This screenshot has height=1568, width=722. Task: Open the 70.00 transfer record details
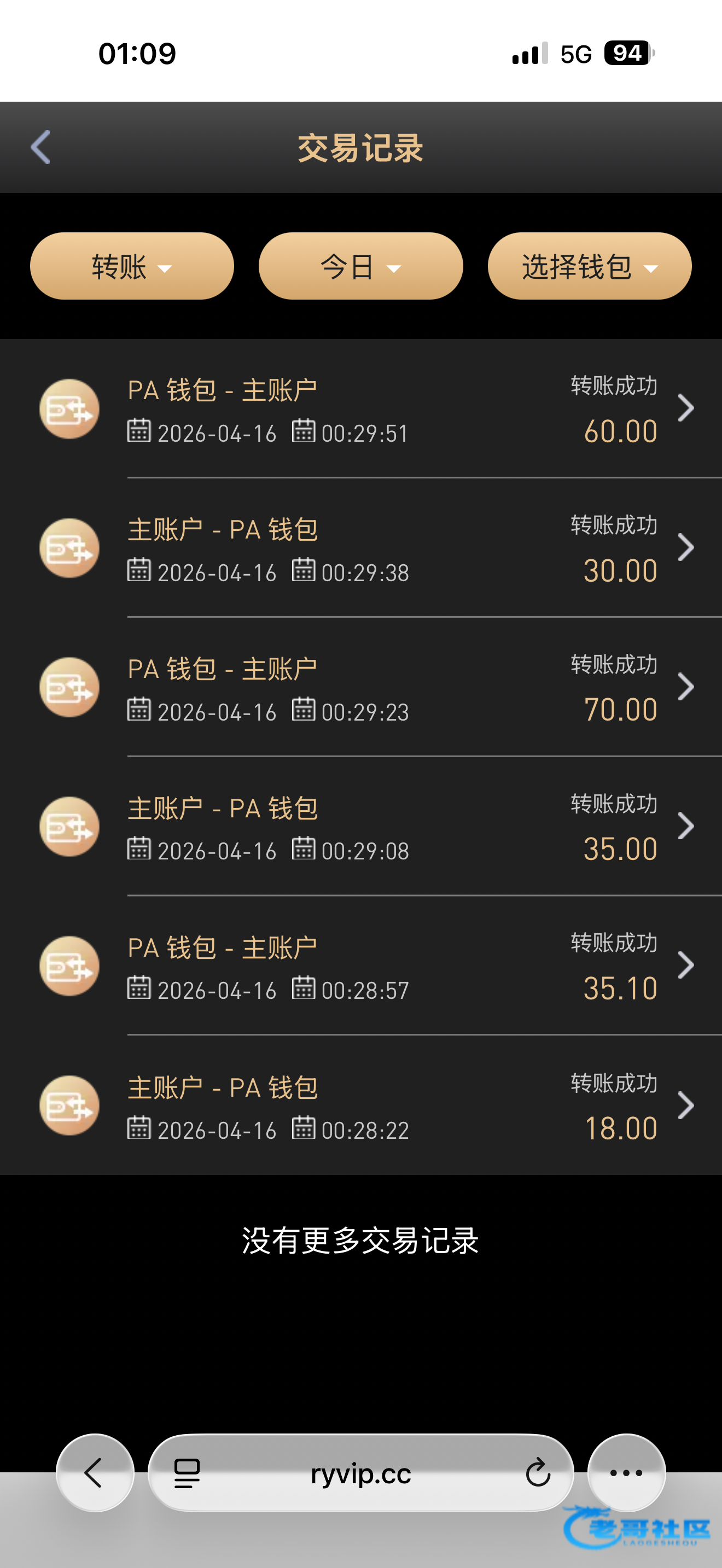click(389, 687)
